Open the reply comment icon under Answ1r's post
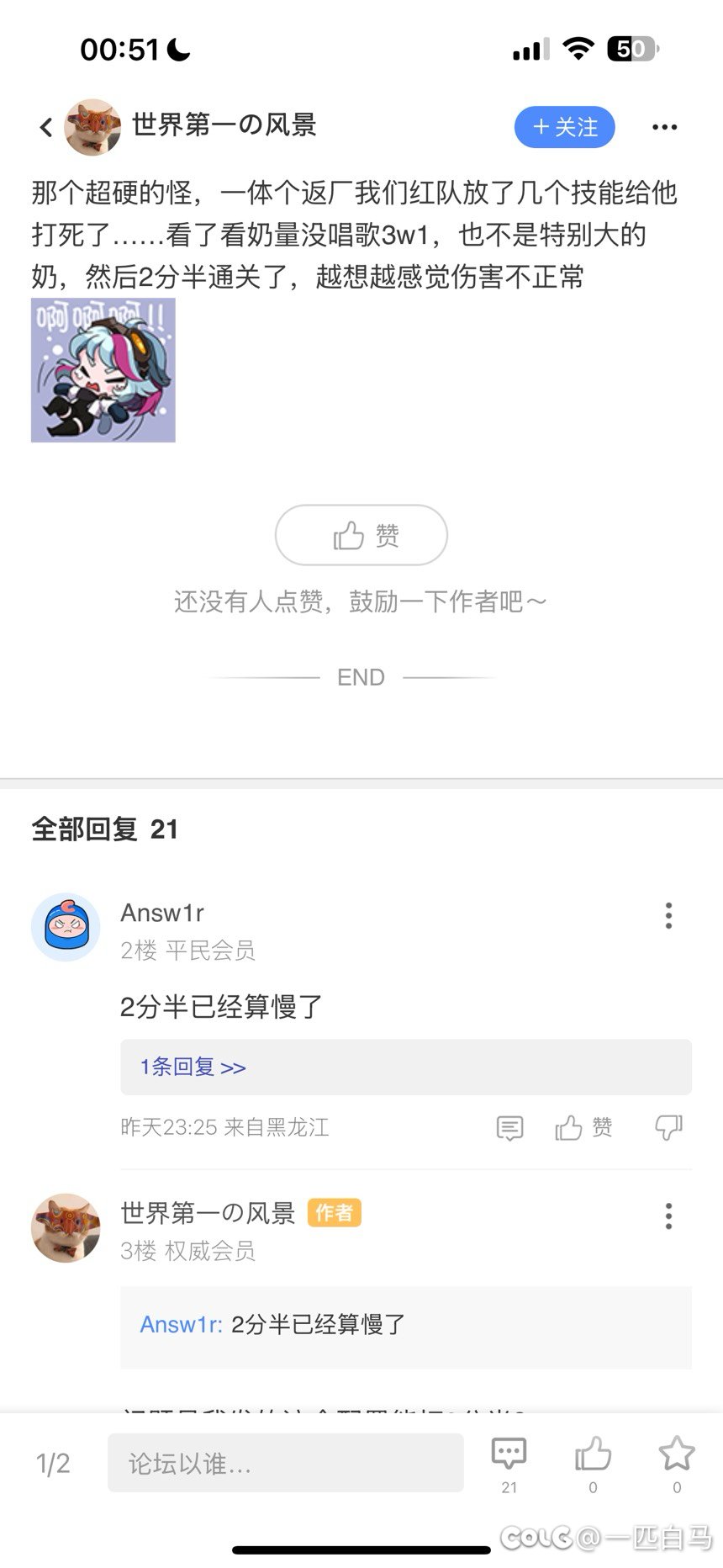Screen dimensions: 723x1568 [x=509, y=1127]
